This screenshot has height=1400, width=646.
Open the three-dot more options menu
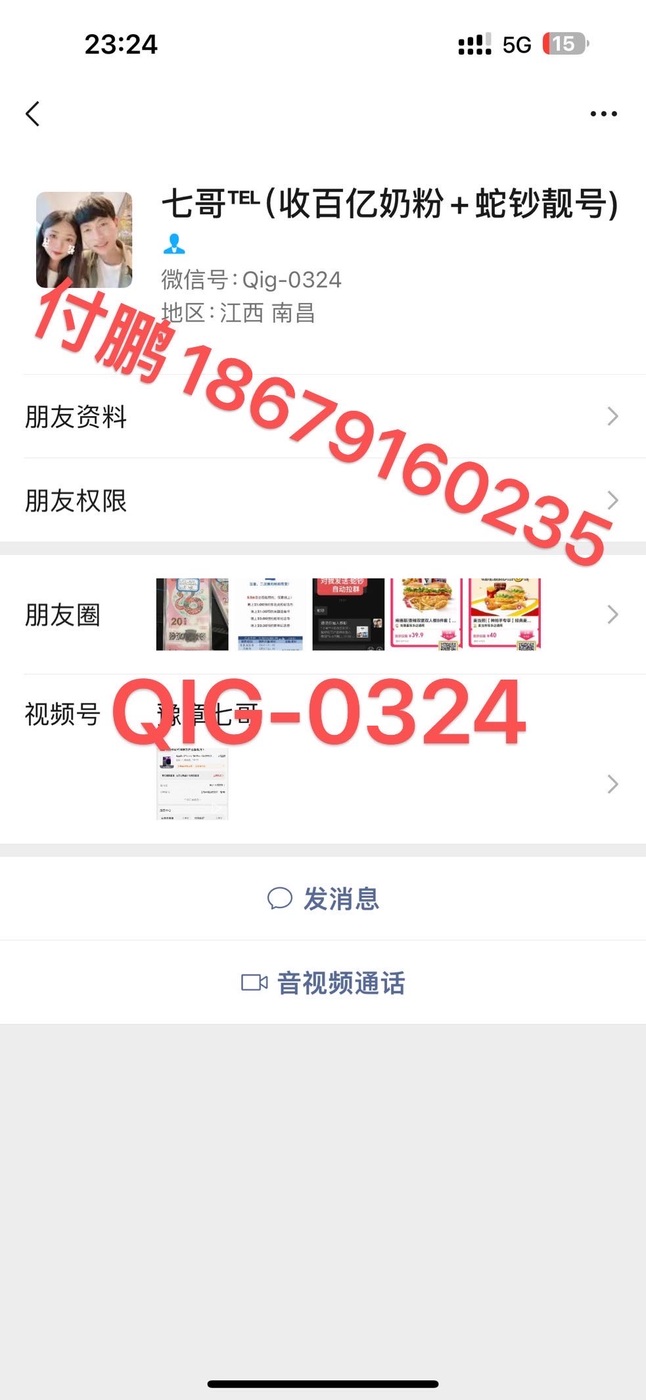603,114
